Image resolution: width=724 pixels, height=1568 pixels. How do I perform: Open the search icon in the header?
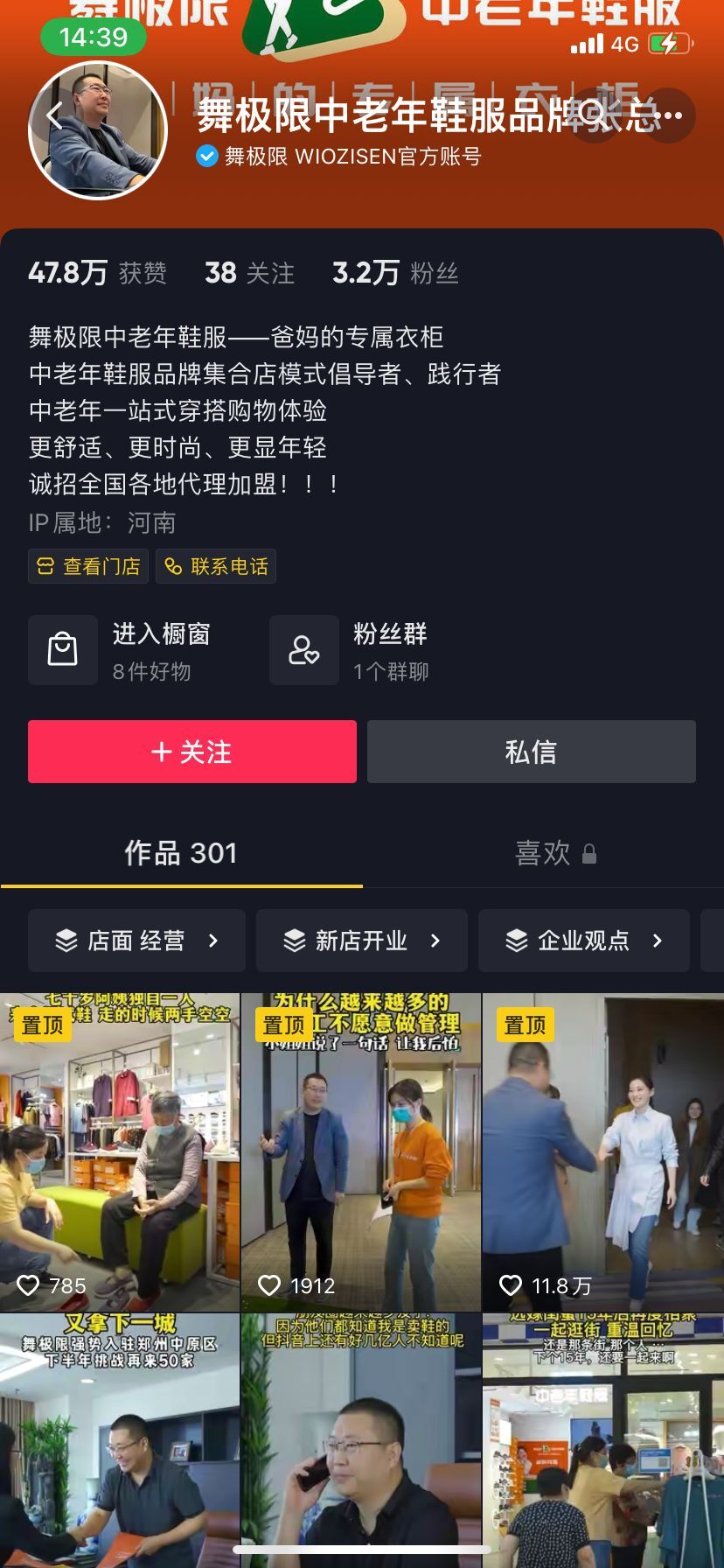594,115
